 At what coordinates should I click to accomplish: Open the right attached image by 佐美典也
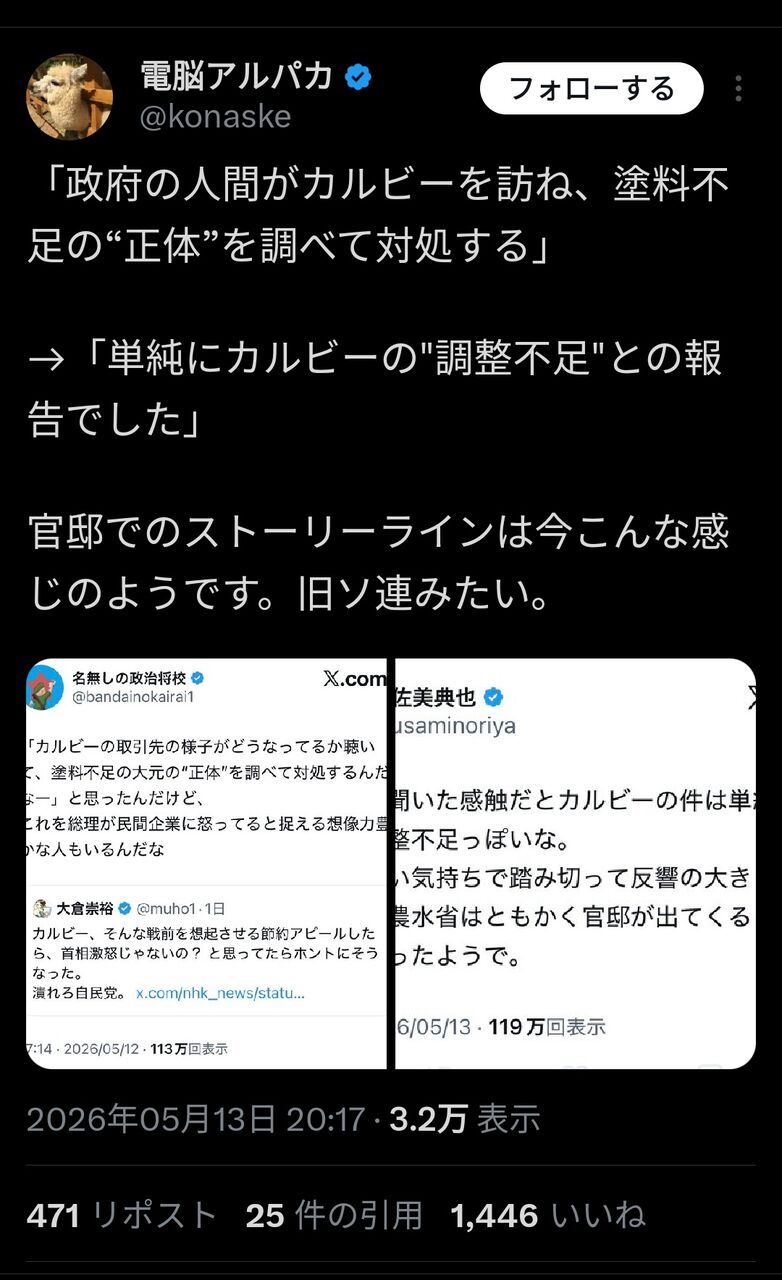575,863
